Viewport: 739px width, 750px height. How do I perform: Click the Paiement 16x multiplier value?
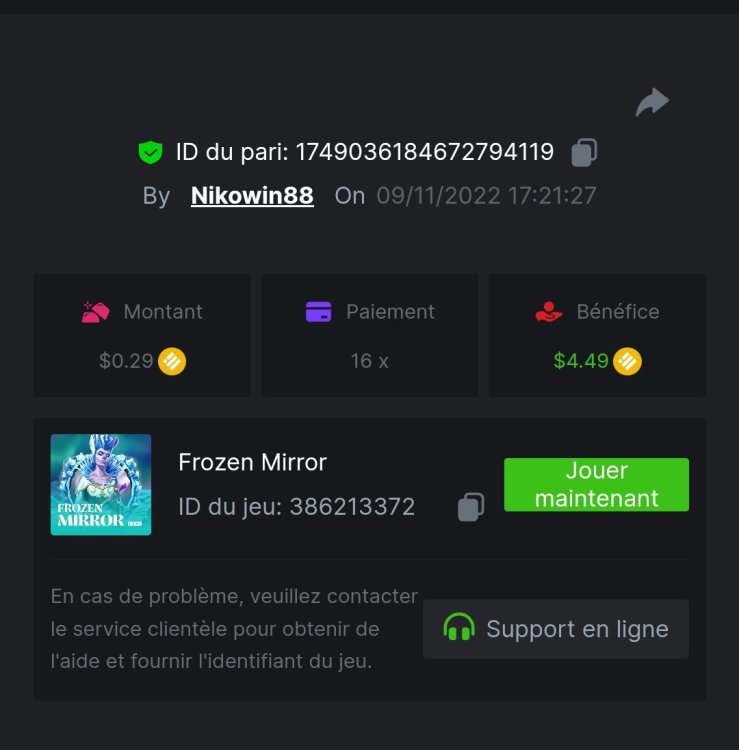click(x=369, y=361)
